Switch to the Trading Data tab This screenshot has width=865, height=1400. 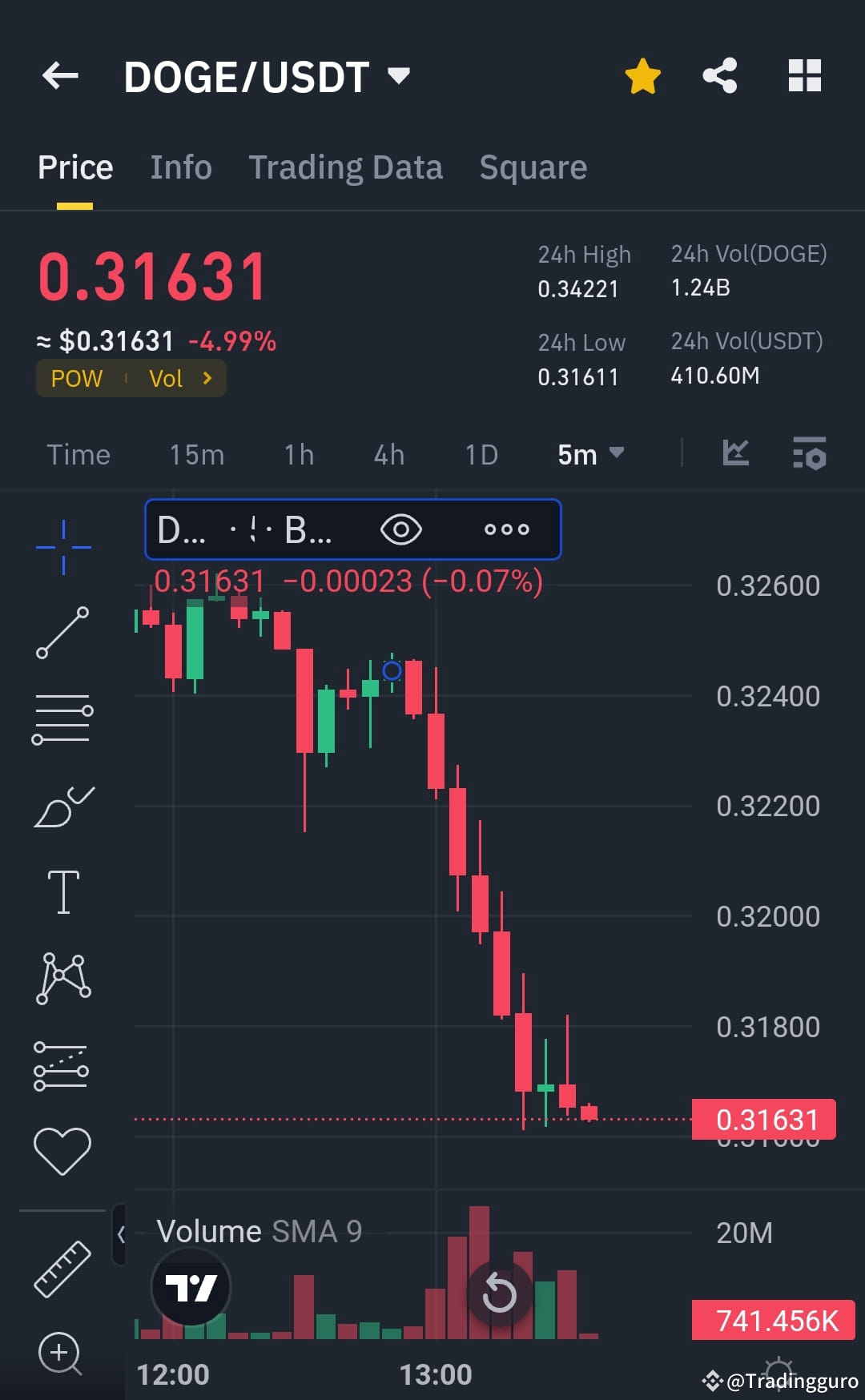(x=346, y=167)
